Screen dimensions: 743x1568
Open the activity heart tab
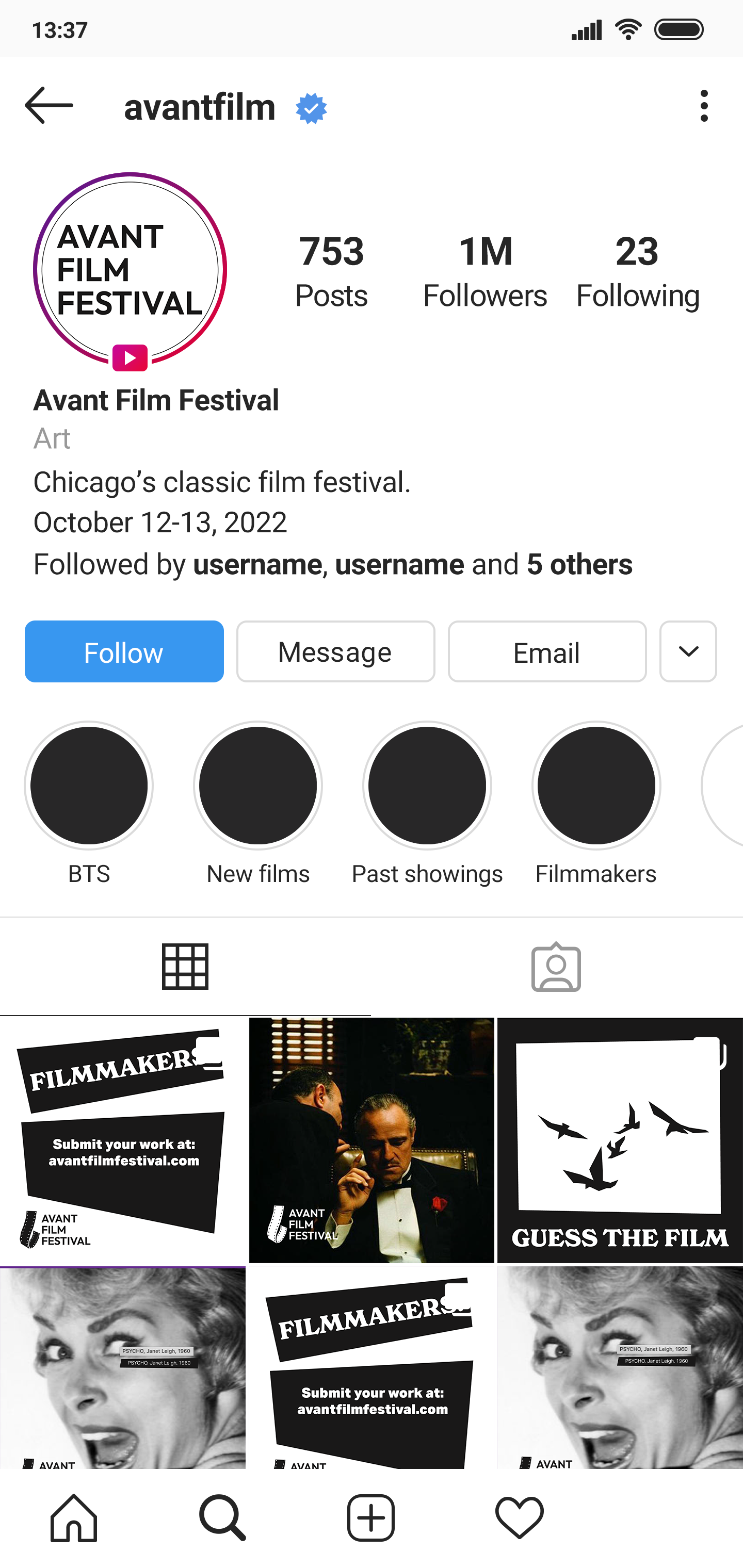coord(519,1517)
